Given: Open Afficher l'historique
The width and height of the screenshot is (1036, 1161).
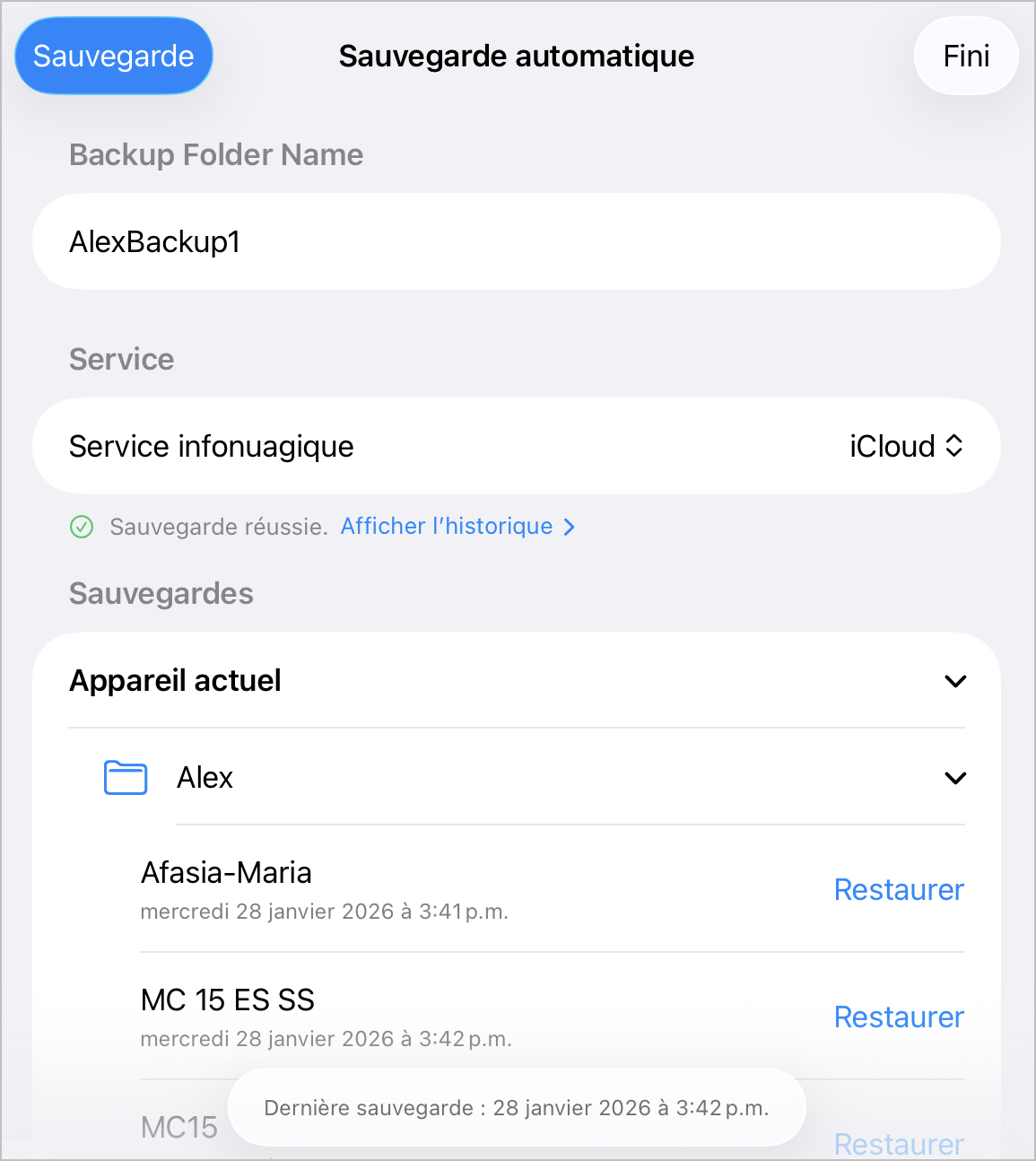Looking at the screenshot, I should click(x=457, y=527).
